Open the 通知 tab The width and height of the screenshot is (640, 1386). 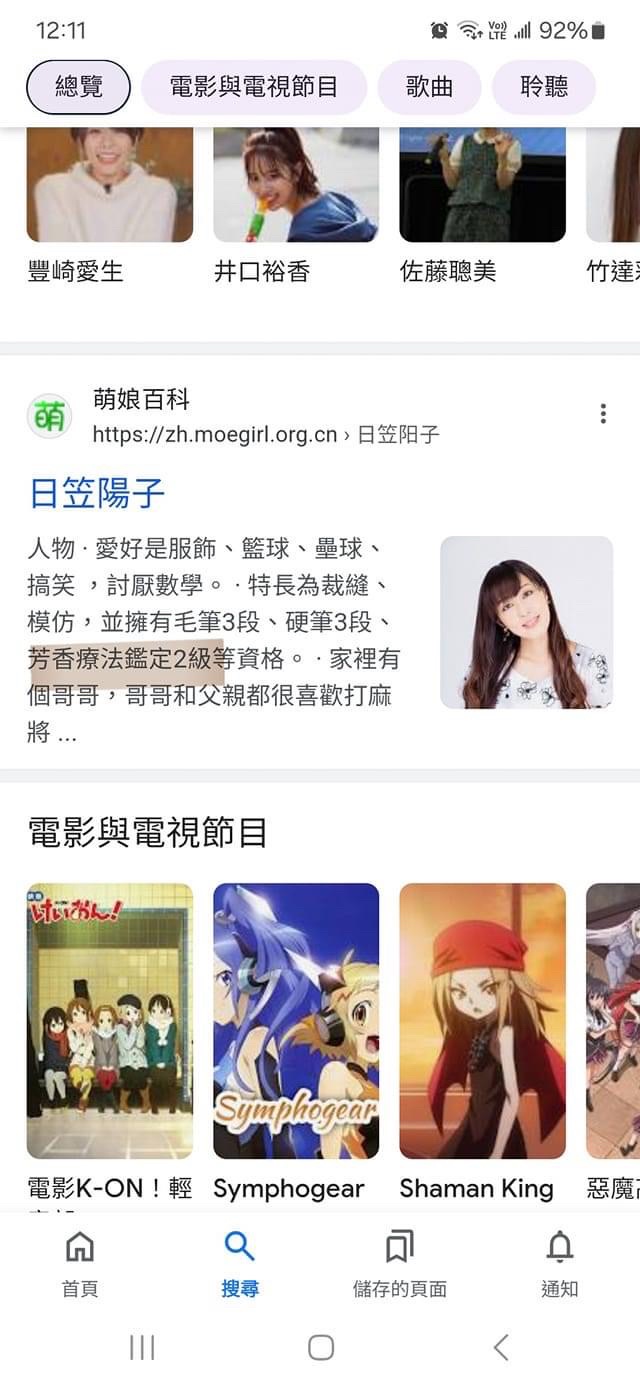pos(559,1262)
